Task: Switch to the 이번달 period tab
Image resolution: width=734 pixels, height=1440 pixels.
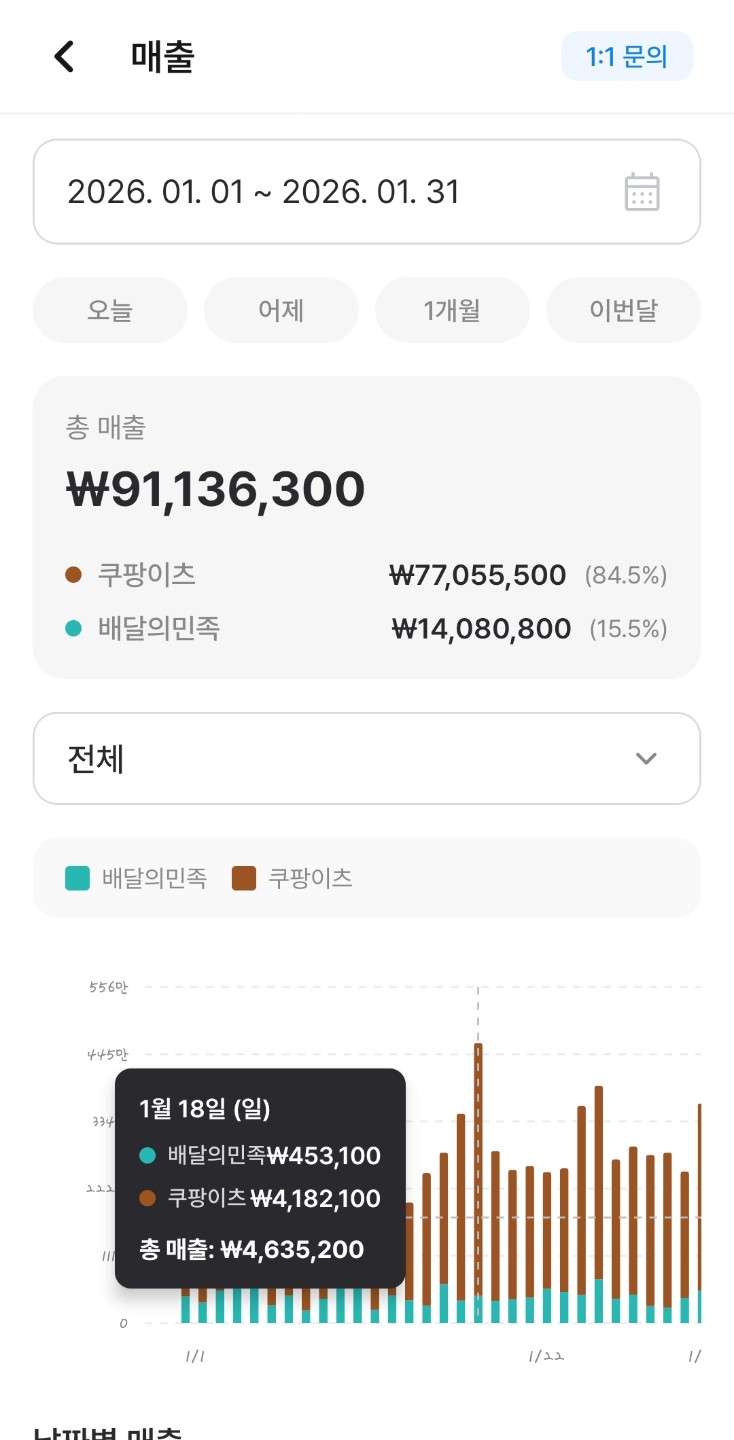Action: (x=623, y=310)
